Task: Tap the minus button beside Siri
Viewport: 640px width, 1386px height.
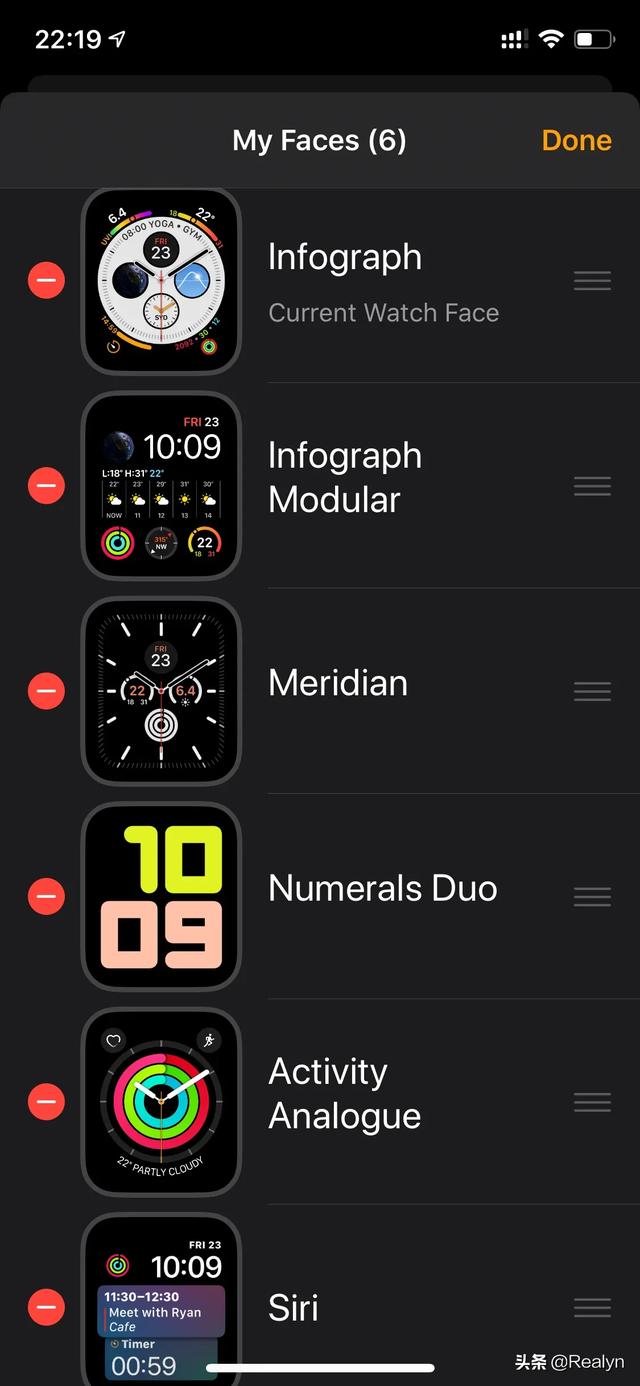Action: 46,1307
